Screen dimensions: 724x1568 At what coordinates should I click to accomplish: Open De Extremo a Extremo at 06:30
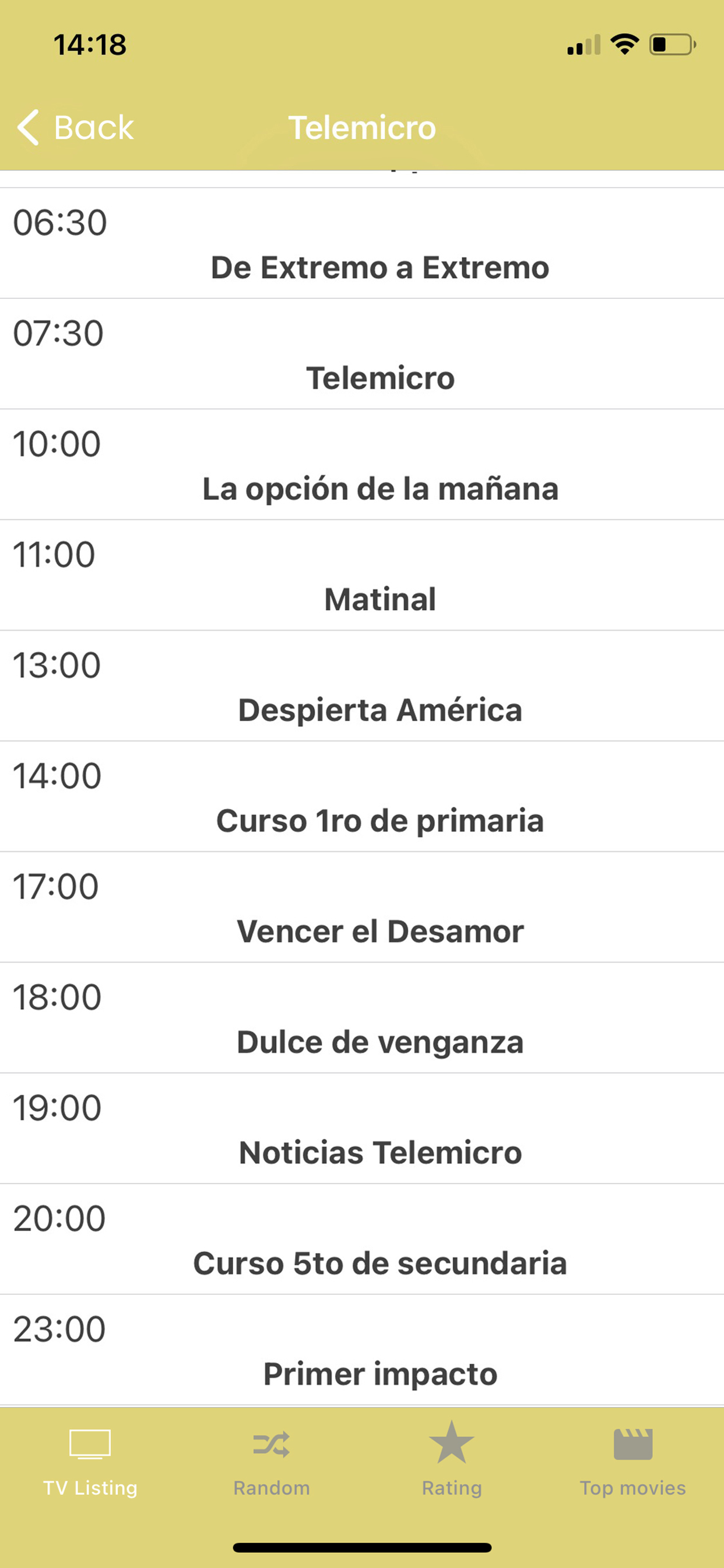coord(379,267)
